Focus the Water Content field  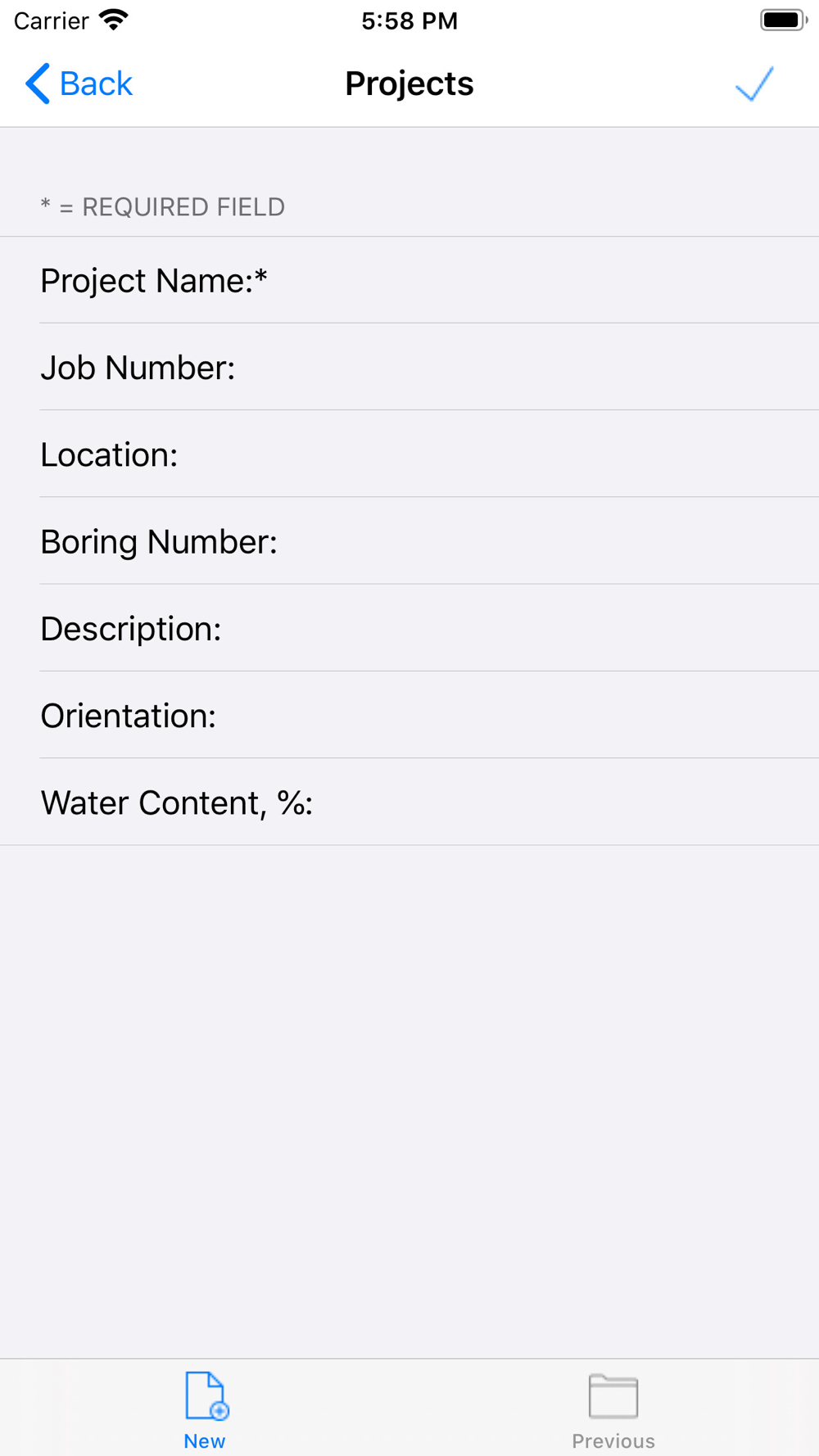point(409,802)
